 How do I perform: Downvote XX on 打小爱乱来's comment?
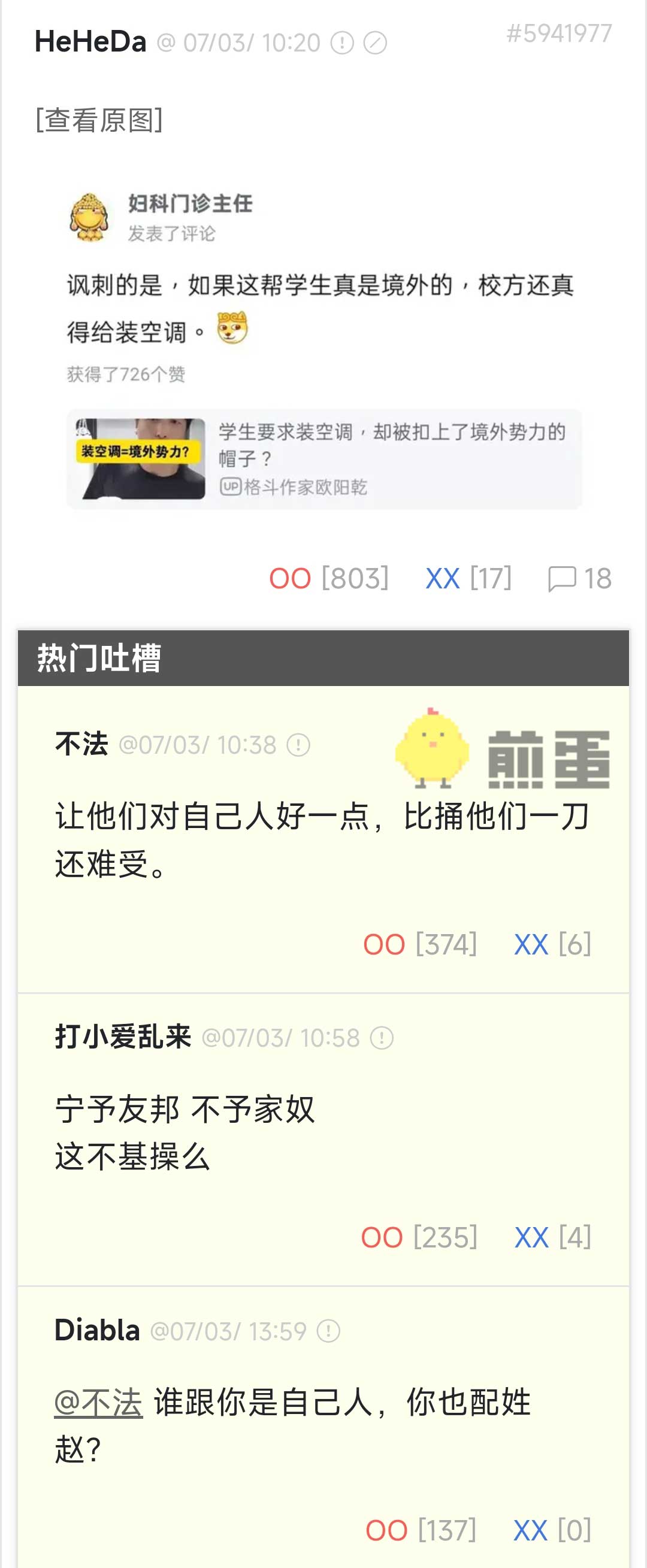(531, 1237)
